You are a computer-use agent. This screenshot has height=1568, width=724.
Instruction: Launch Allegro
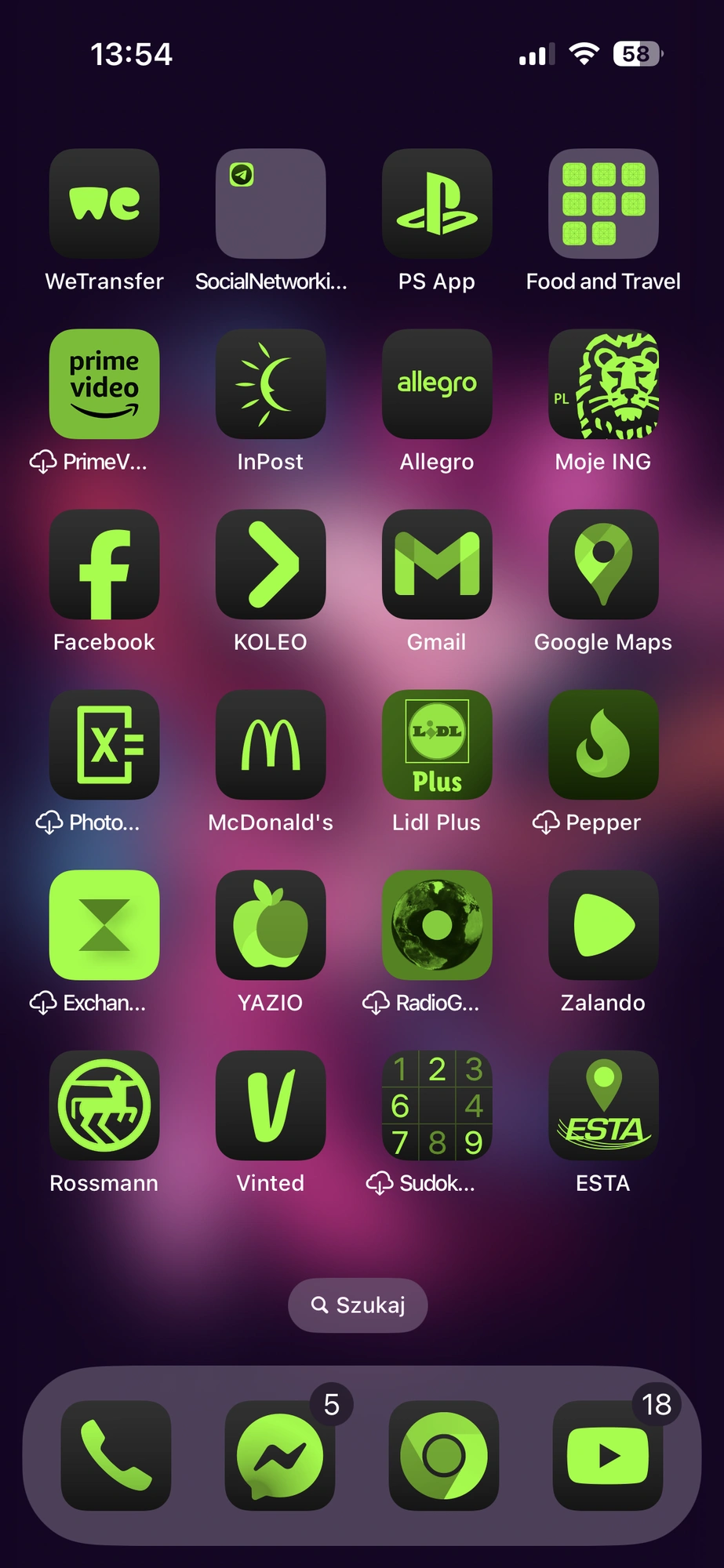tap(437, 384)
